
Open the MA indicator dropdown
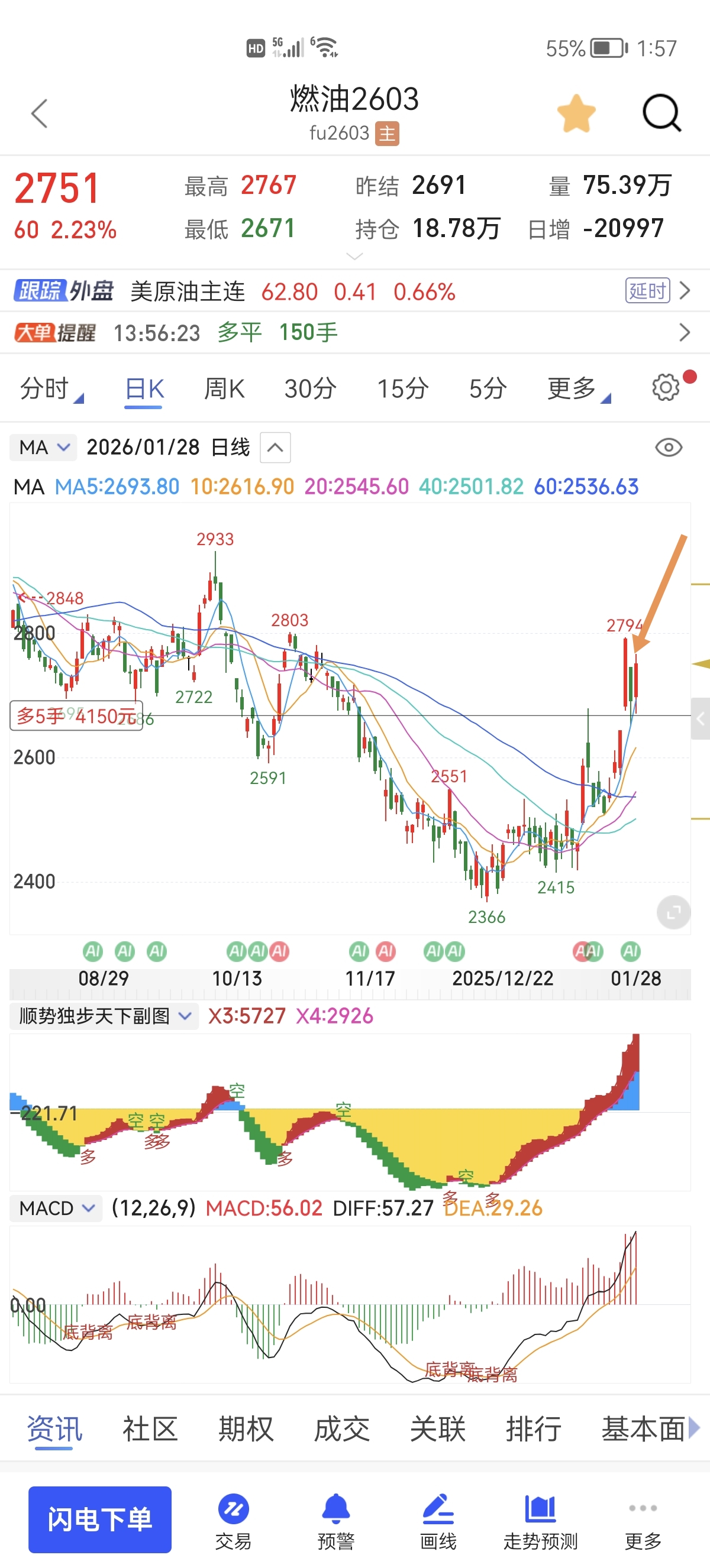(44, 448)
